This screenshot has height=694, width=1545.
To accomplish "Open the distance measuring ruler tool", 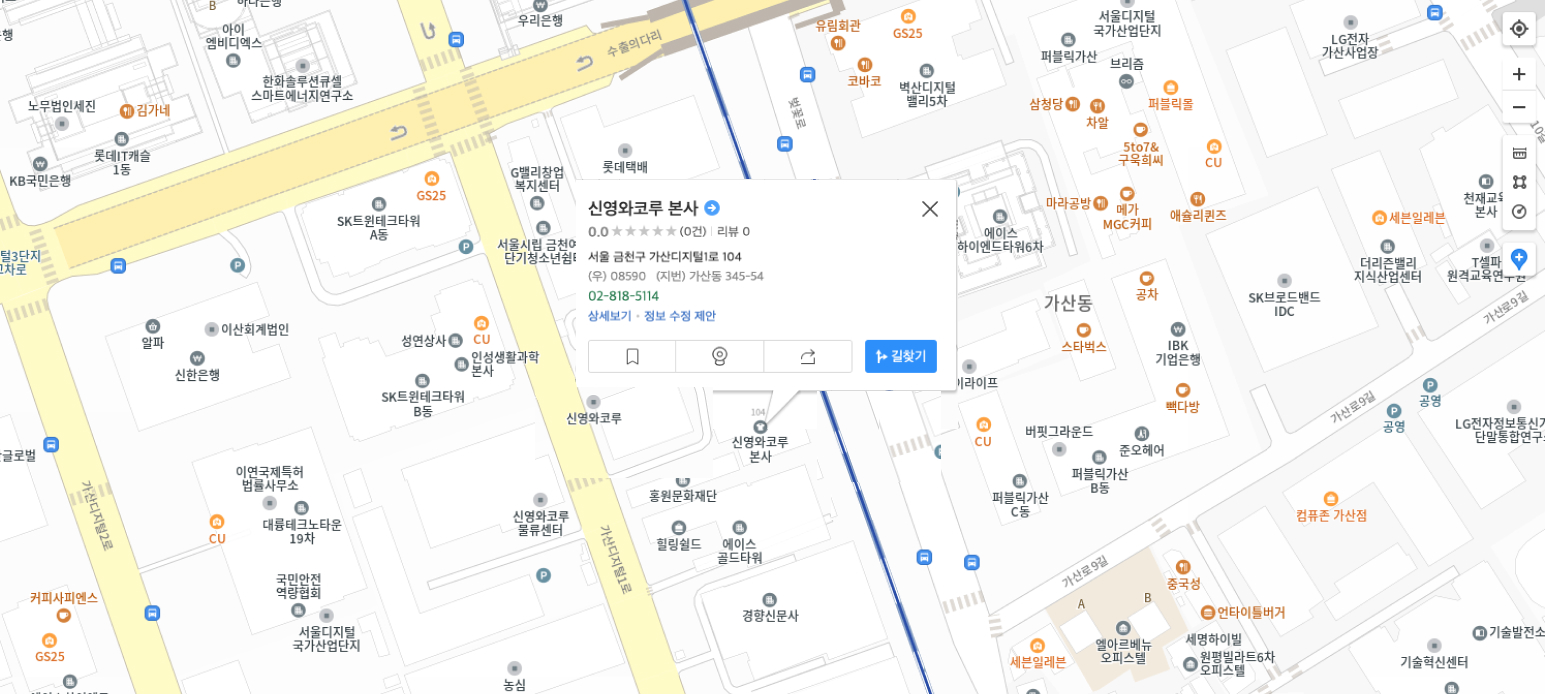I will click(x=1518, y=153).
